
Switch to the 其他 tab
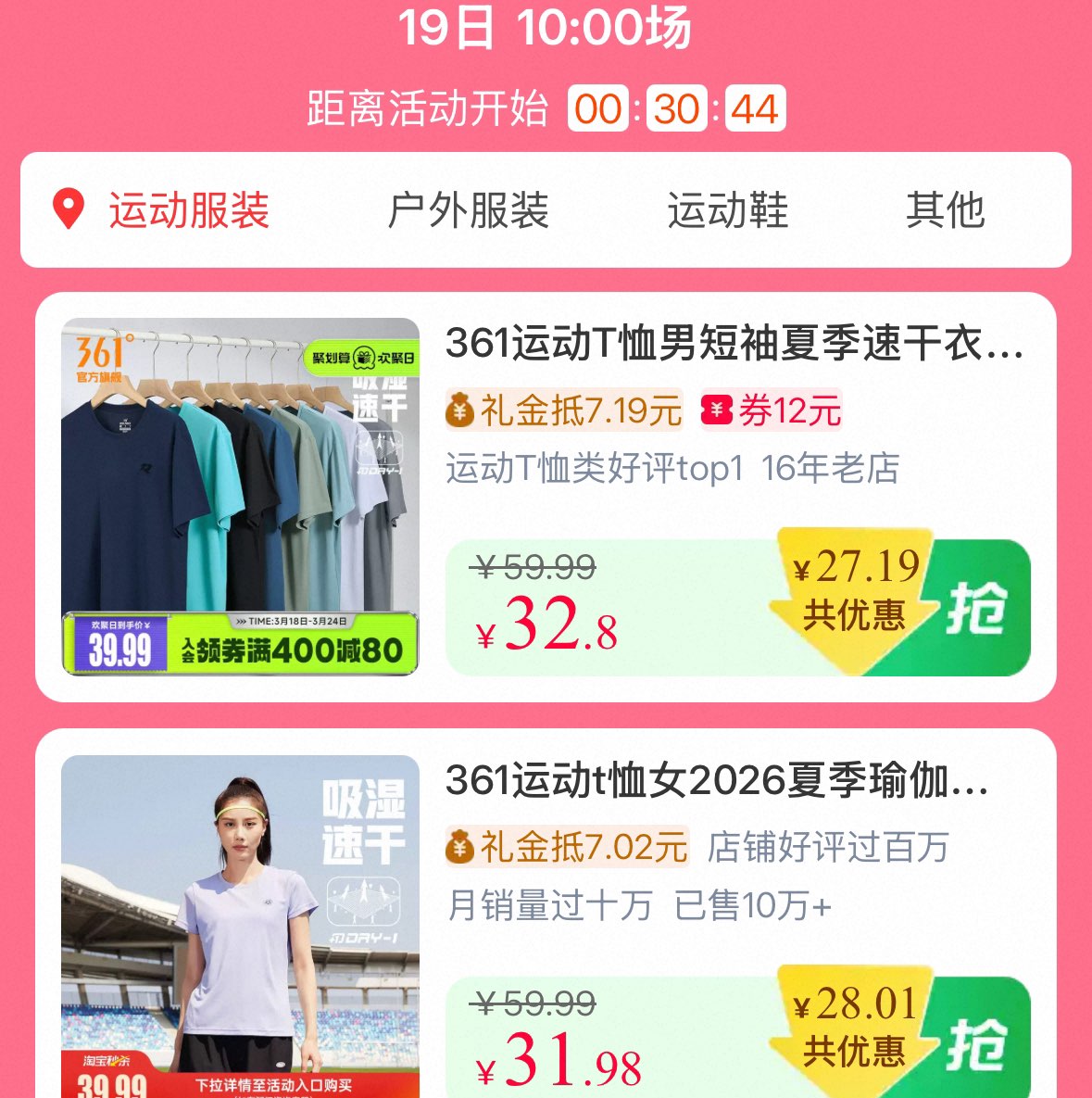tap(944, 210)
